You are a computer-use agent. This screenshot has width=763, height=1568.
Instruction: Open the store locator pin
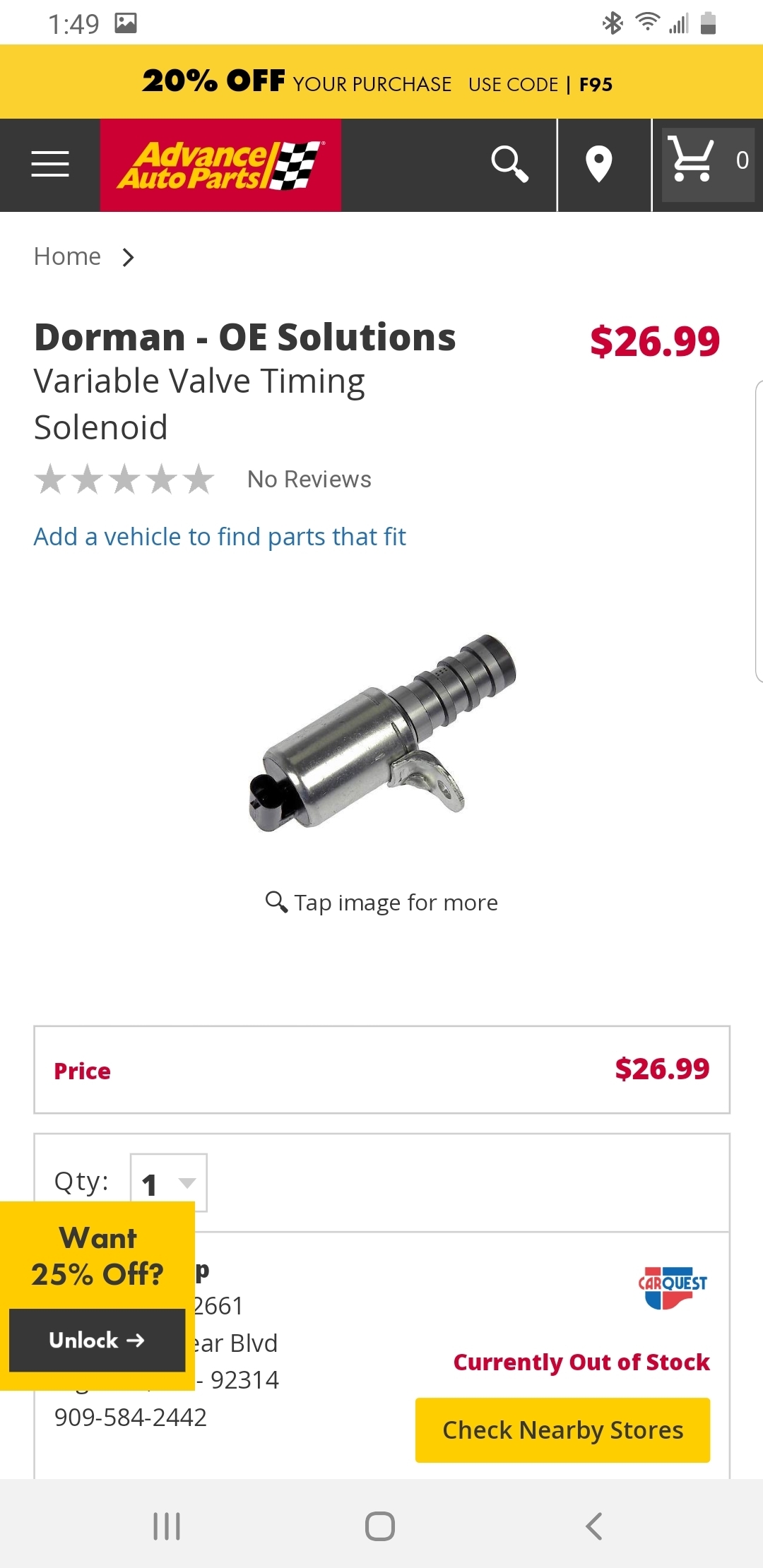[x=598, y=165]
